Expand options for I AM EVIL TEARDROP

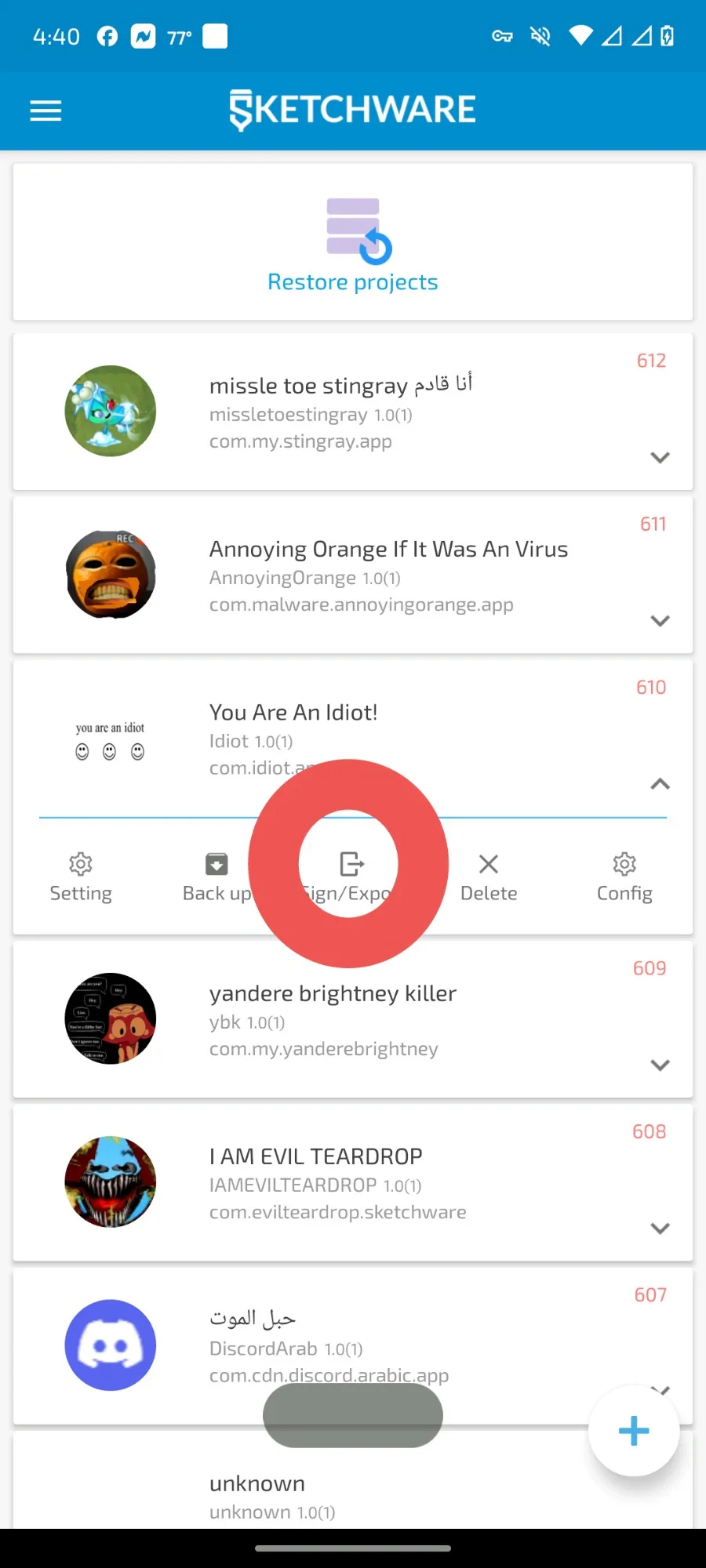point(660,1228)
